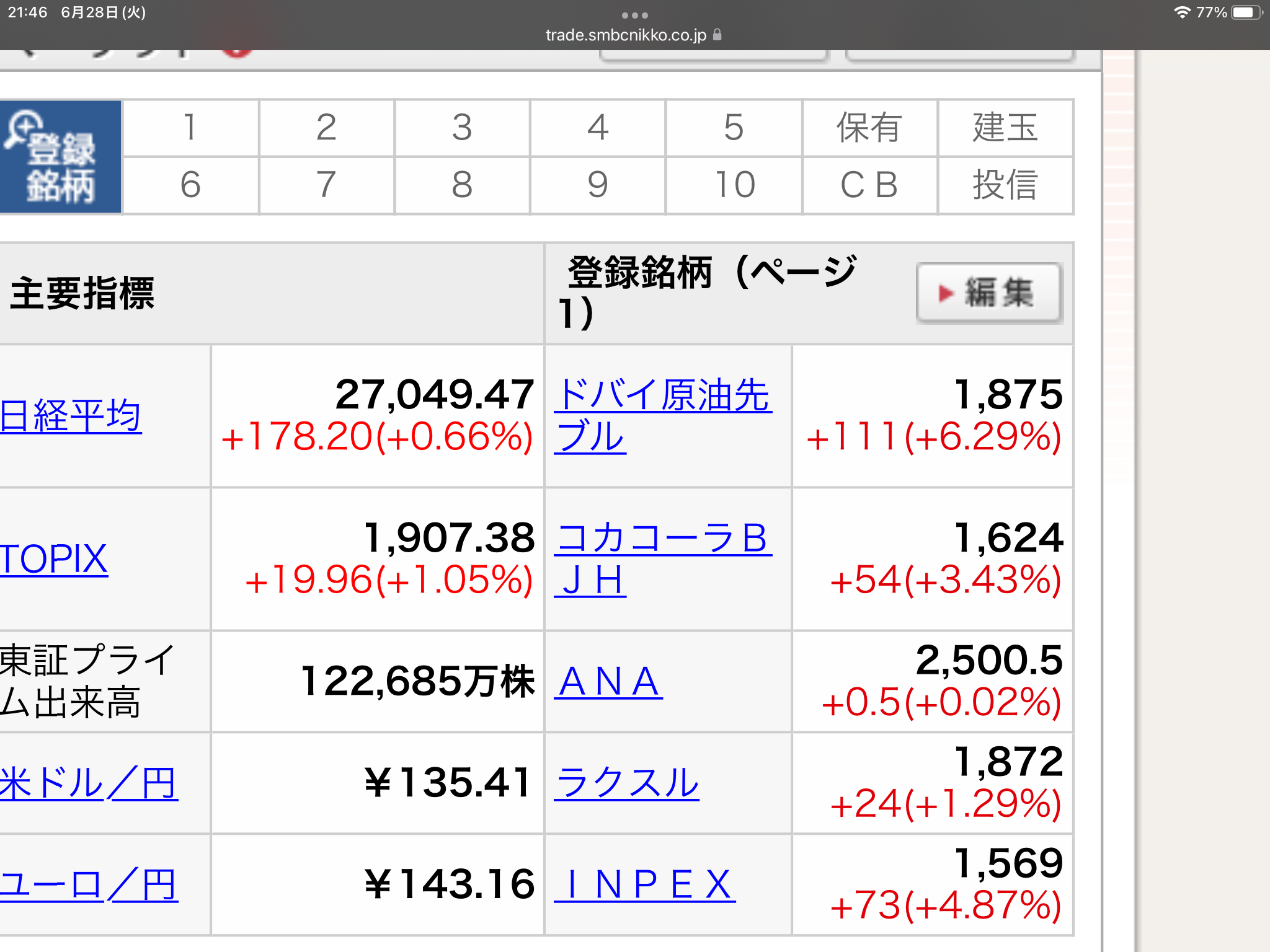This screenshot has height=952, width=1270.
Task: Open the 日経平均 index link
Action: tap(71, 416)
